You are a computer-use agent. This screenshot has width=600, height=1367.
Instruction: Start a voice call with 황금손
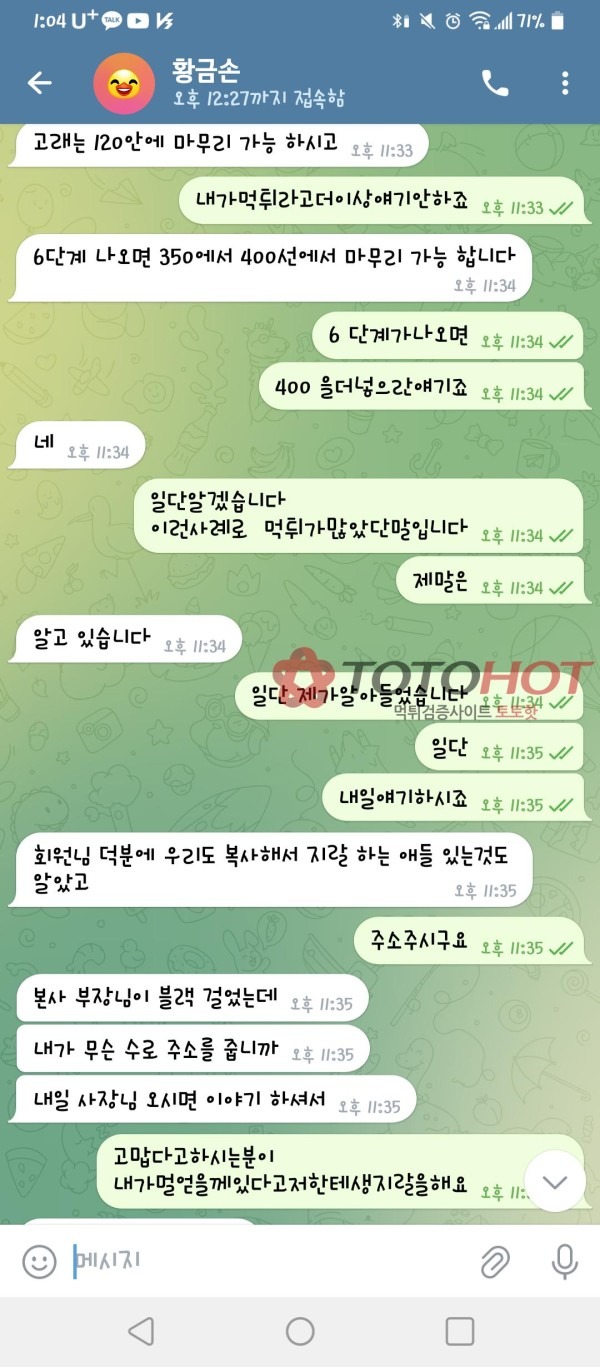click(x=495, y=83)
